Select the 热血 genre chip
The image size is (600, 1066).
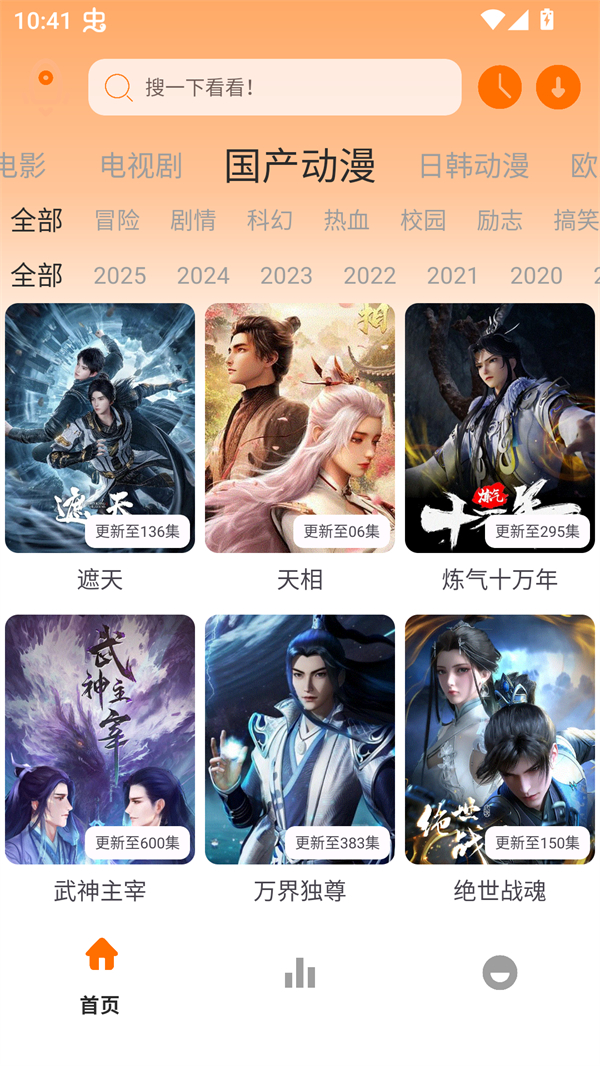[x=347, y=220]
